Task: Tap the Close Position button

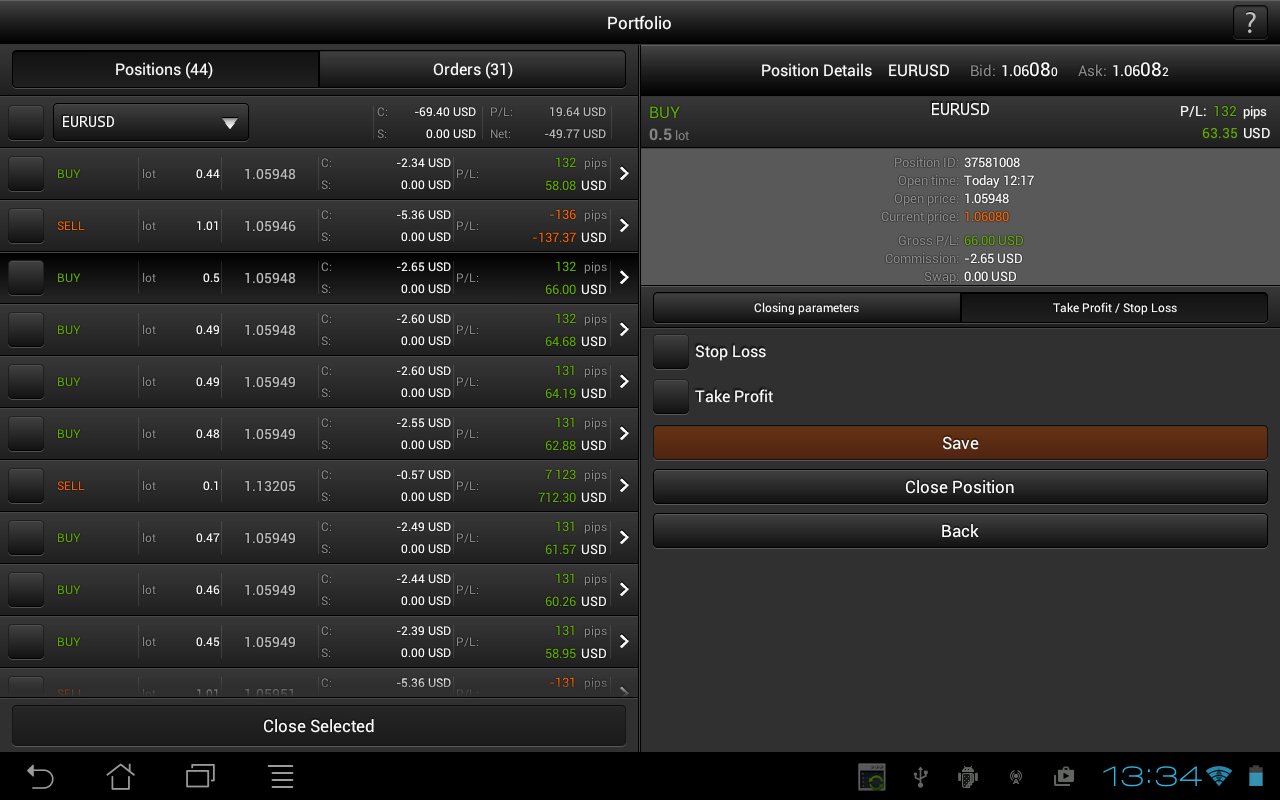Action: click(x=959, y=487)
